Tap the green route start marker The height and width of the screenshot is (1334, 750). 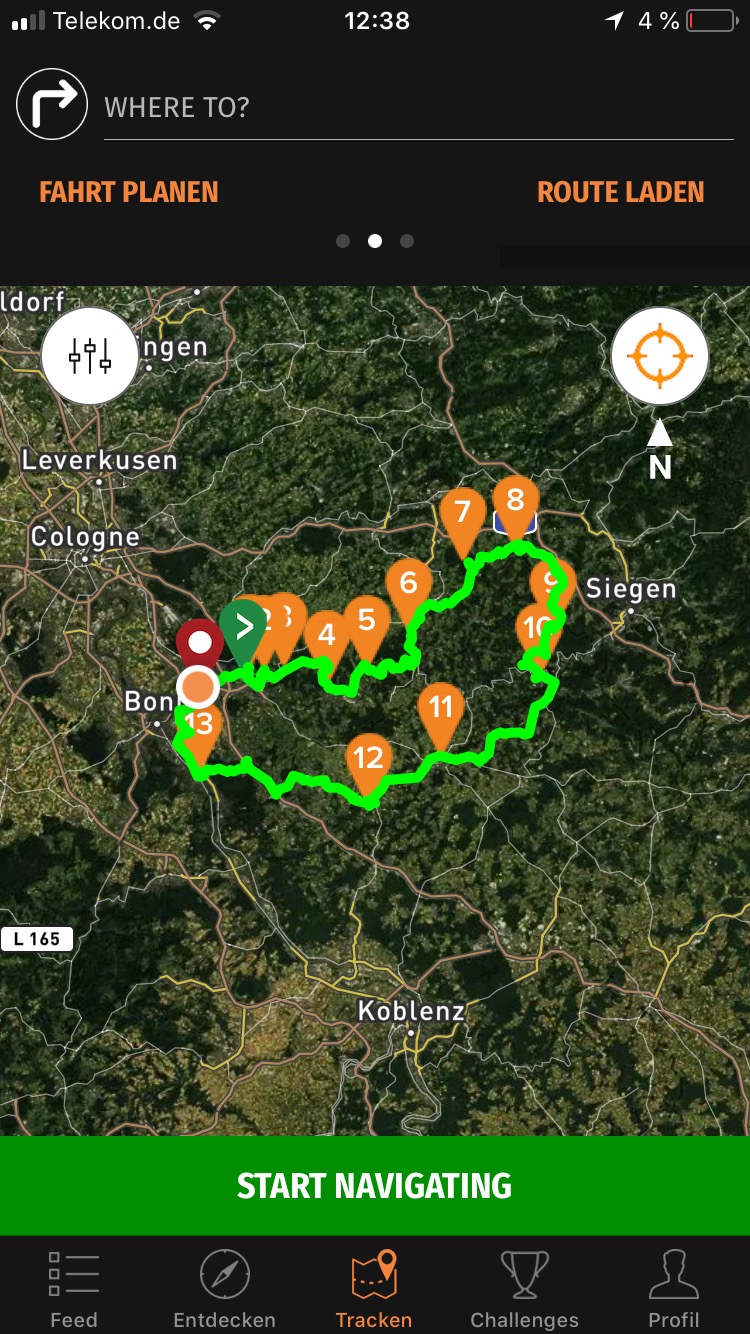pos(243,628)
